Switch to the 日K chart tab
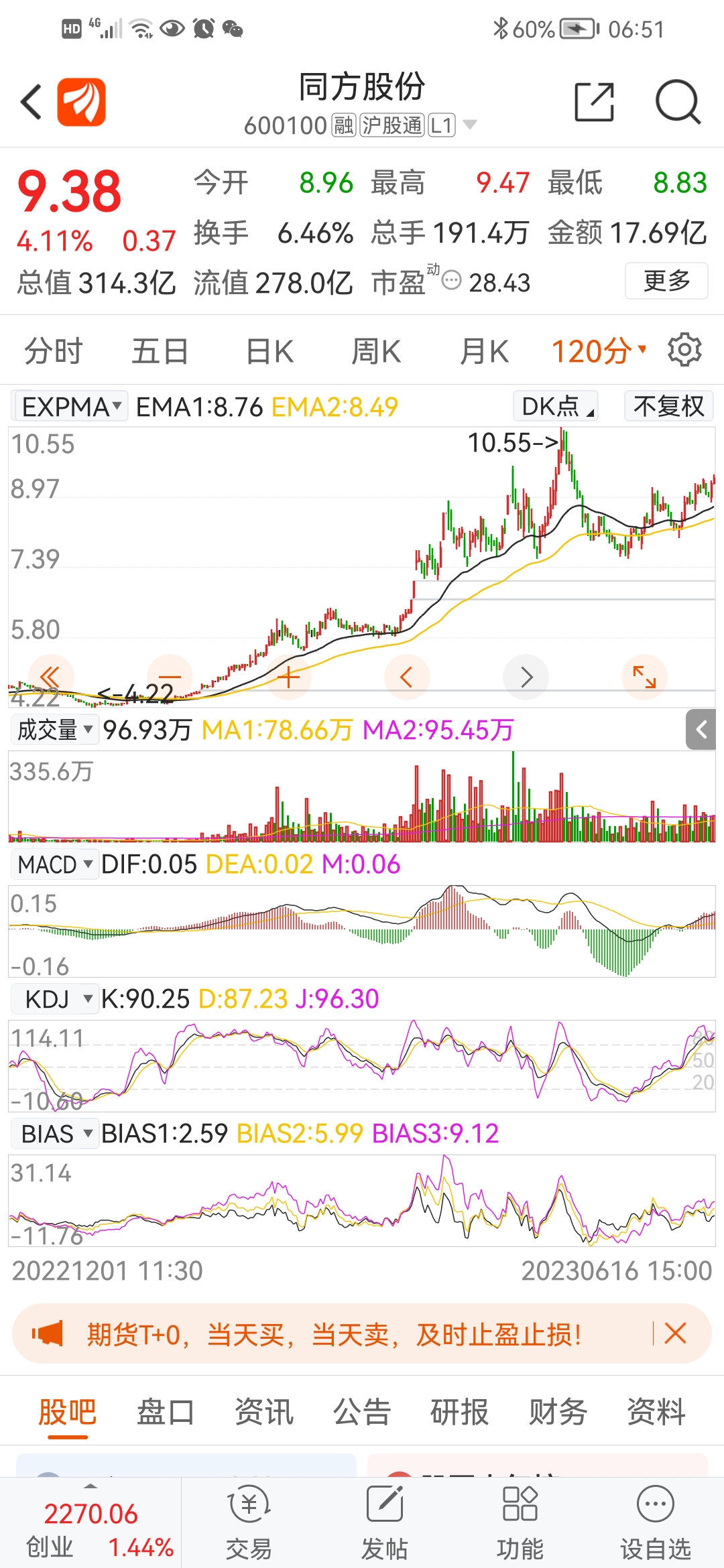Viewport: 724px width, 1568px height. pyautogui.click(x=269, y=351)
